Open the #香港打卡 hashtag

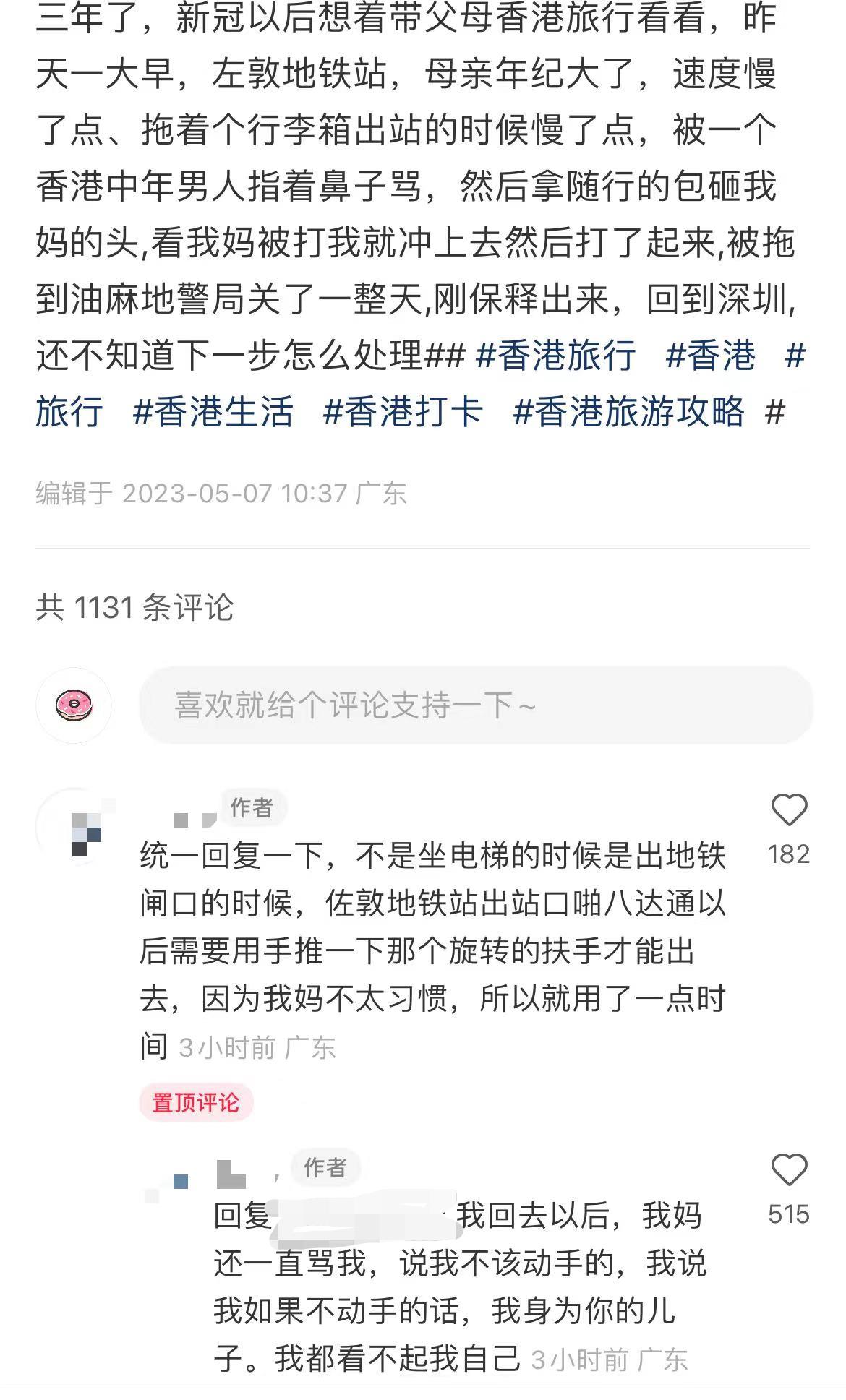[x=403, y=411]
